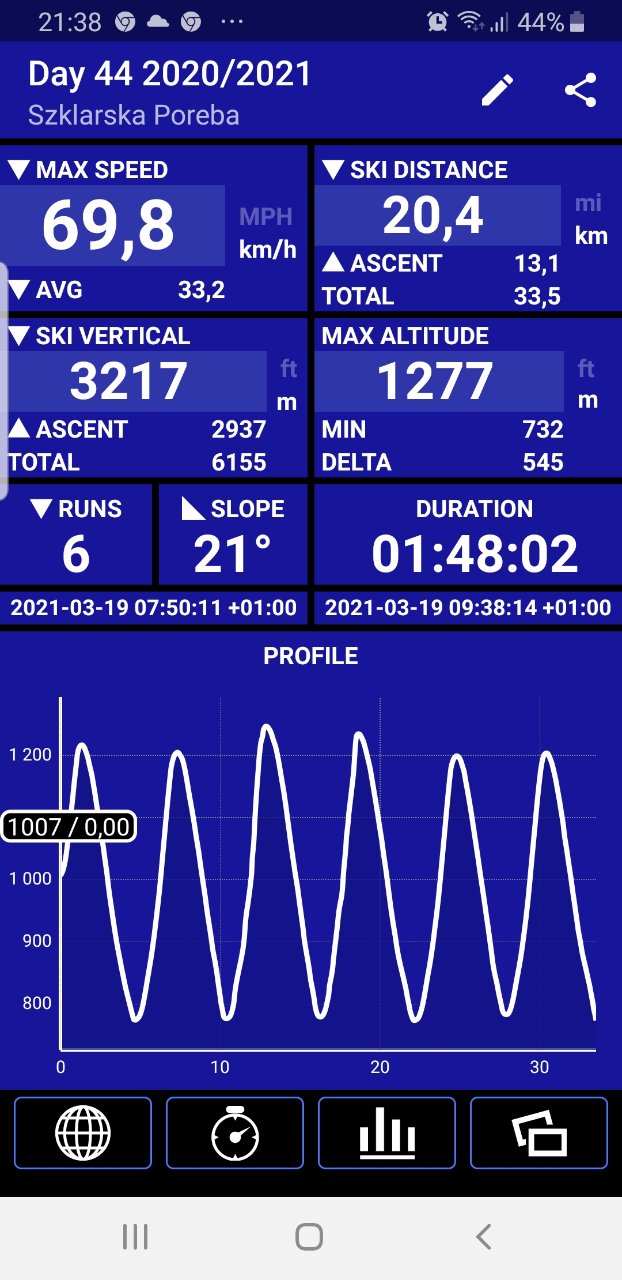The width and height of the screenshot is (622, 1280).
Task: Open the stopwatch timing view
Action: tap(235, 1133)
